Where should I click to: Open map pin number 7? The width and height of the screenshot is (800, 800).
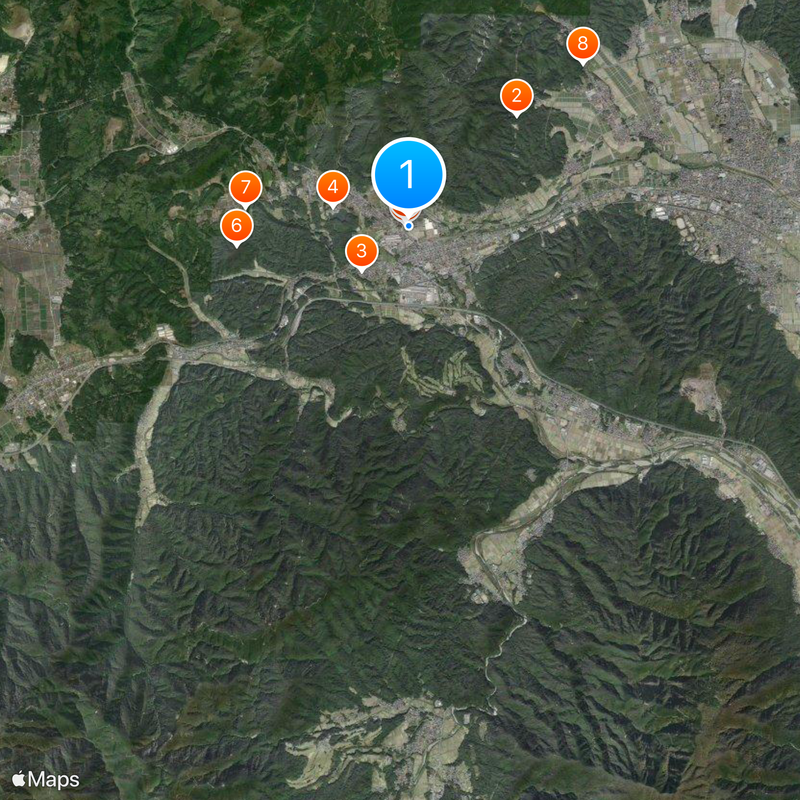[x=245, y=187]
